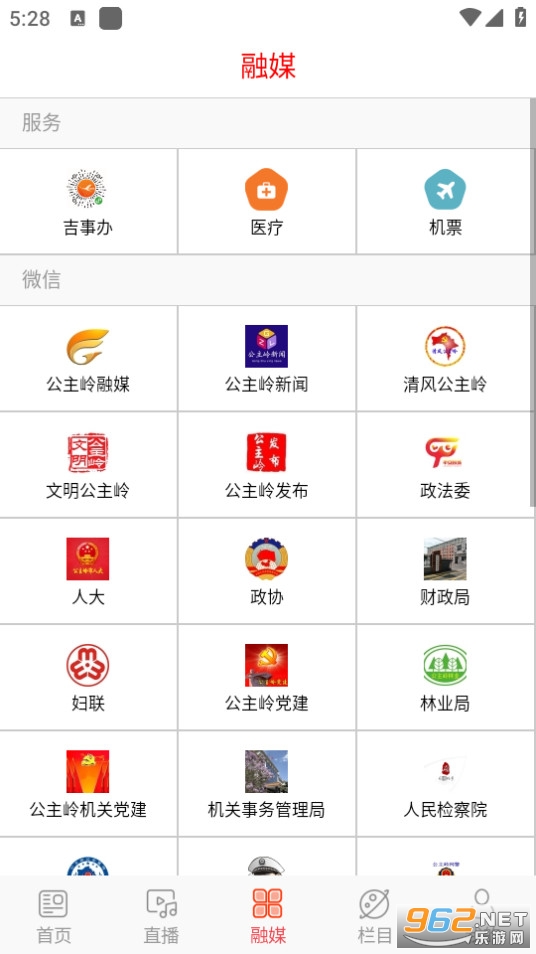Tap the 清风公主岭 tile
The height and width of the screenshot is (954, 536).
click(445, 358)
